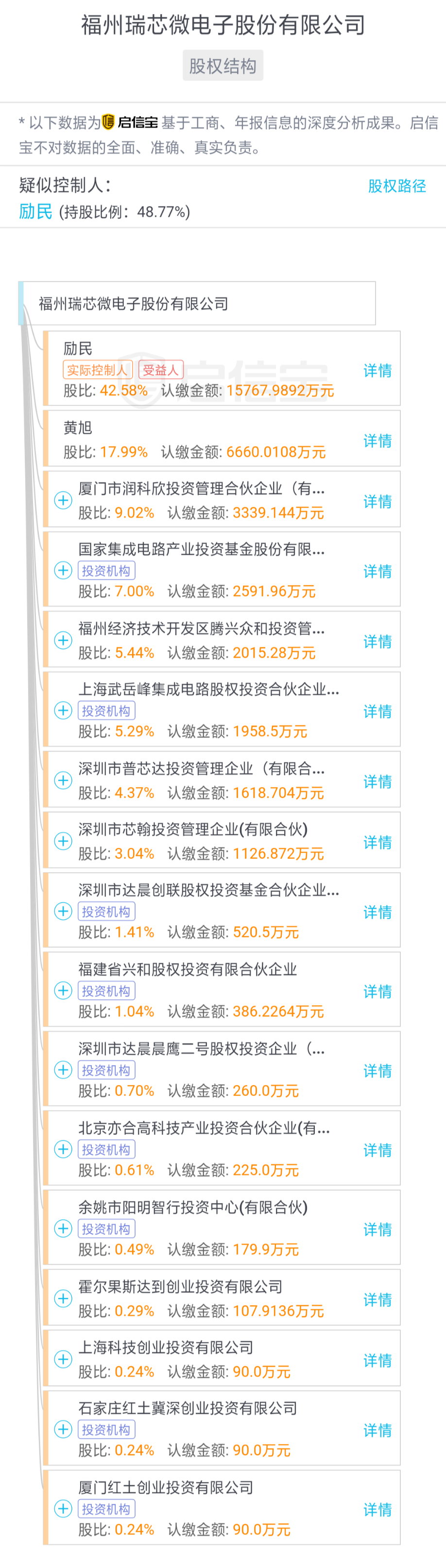Viewport: 446px width, 1568px height.
Task: Open 详情 for 霍尔果斯达到创业投资有限公司
Action: point(377,1300)
